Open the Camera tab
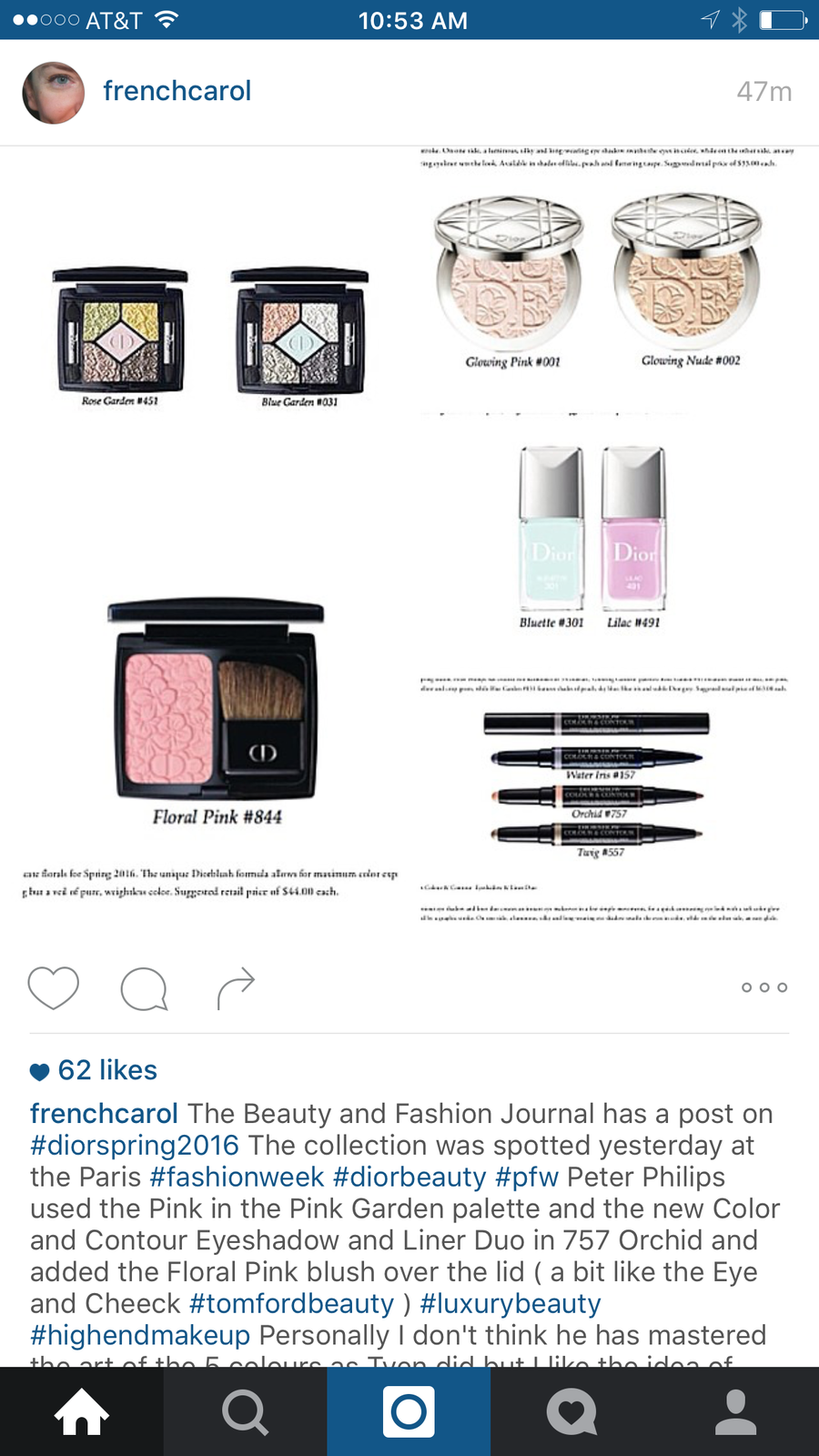 click(409, 1411)
